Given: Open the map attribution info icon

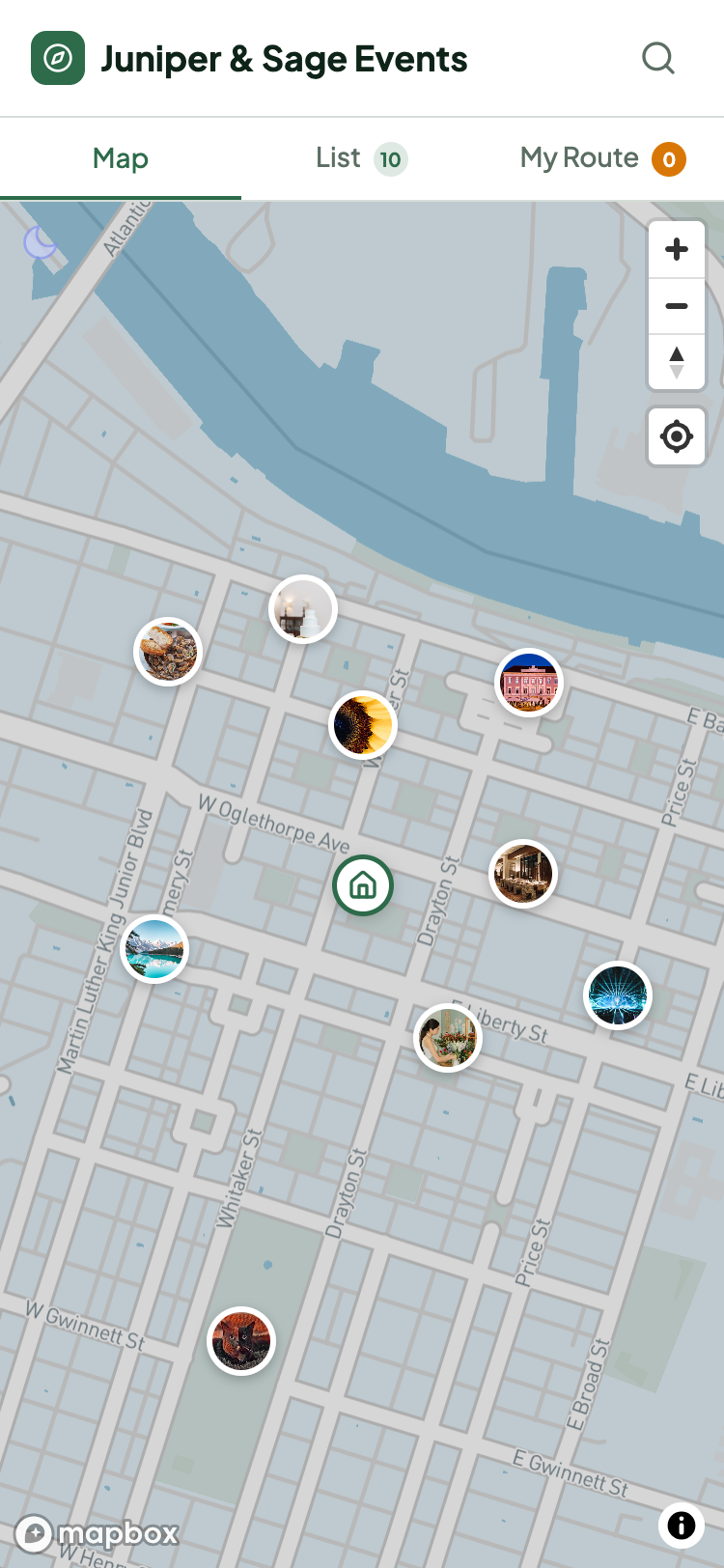Looking at the screenshot, I should click(682, 1526).
